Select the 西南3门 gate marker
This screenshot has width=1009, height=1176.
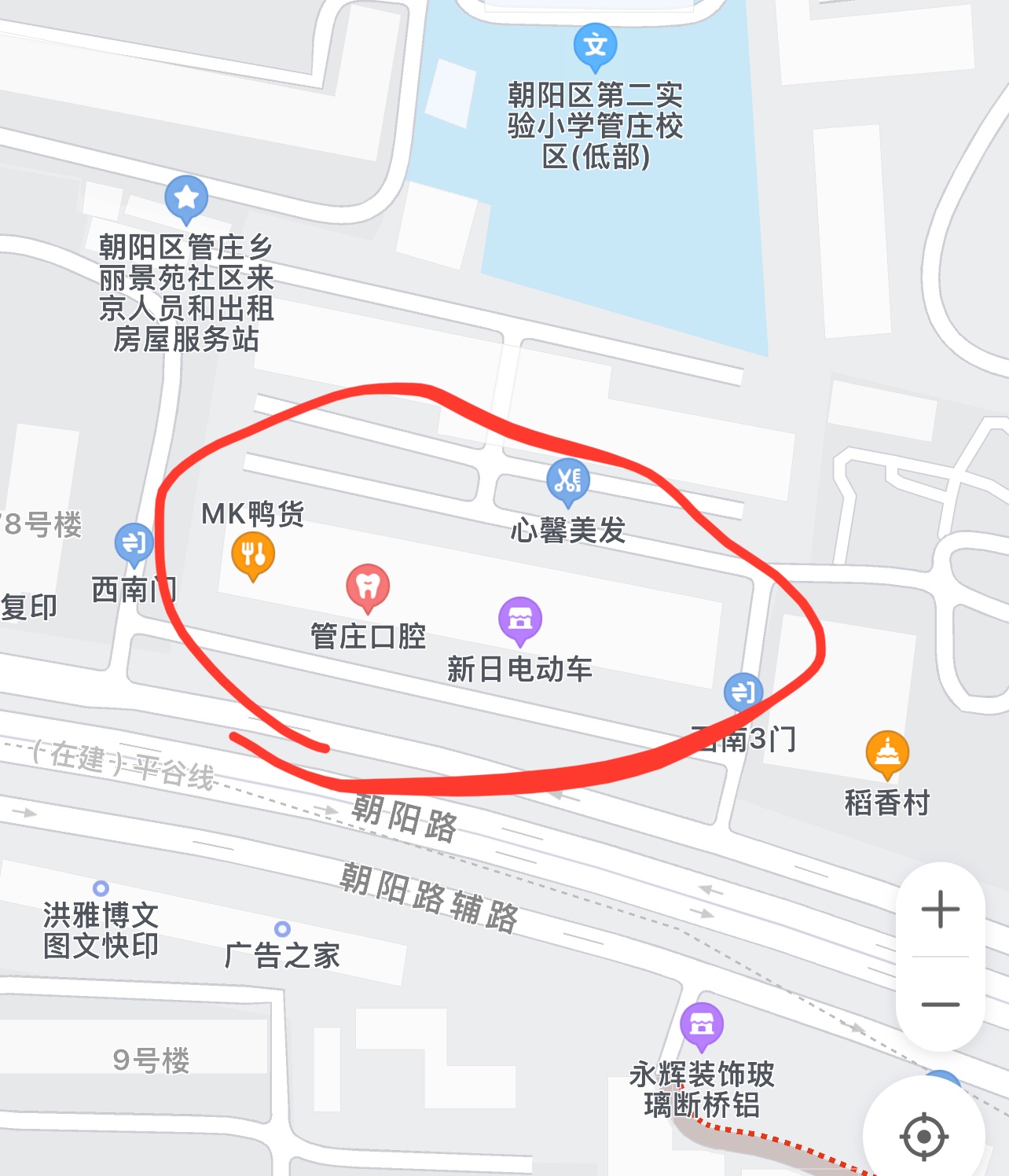coord(743,693)
